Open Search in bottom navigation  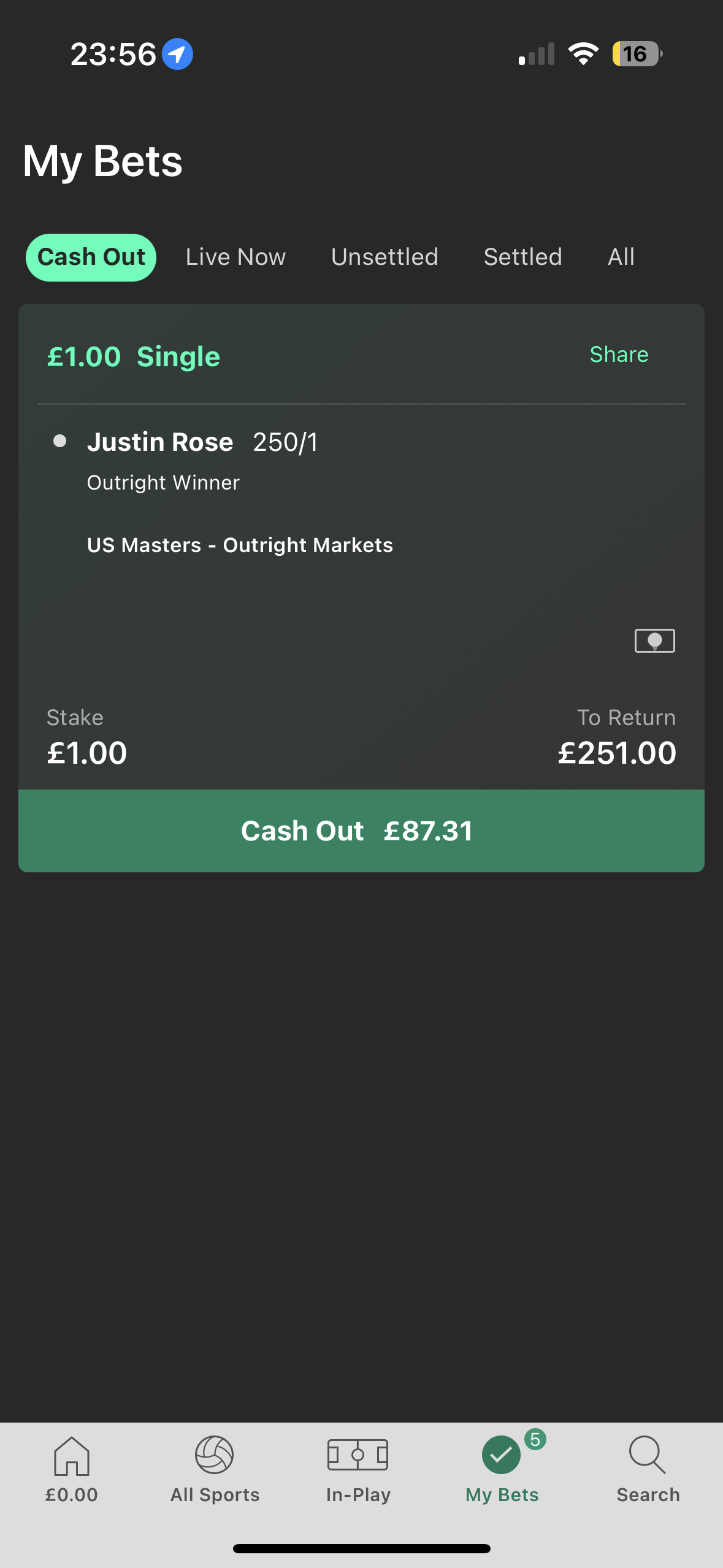(x=648, y=1469)
